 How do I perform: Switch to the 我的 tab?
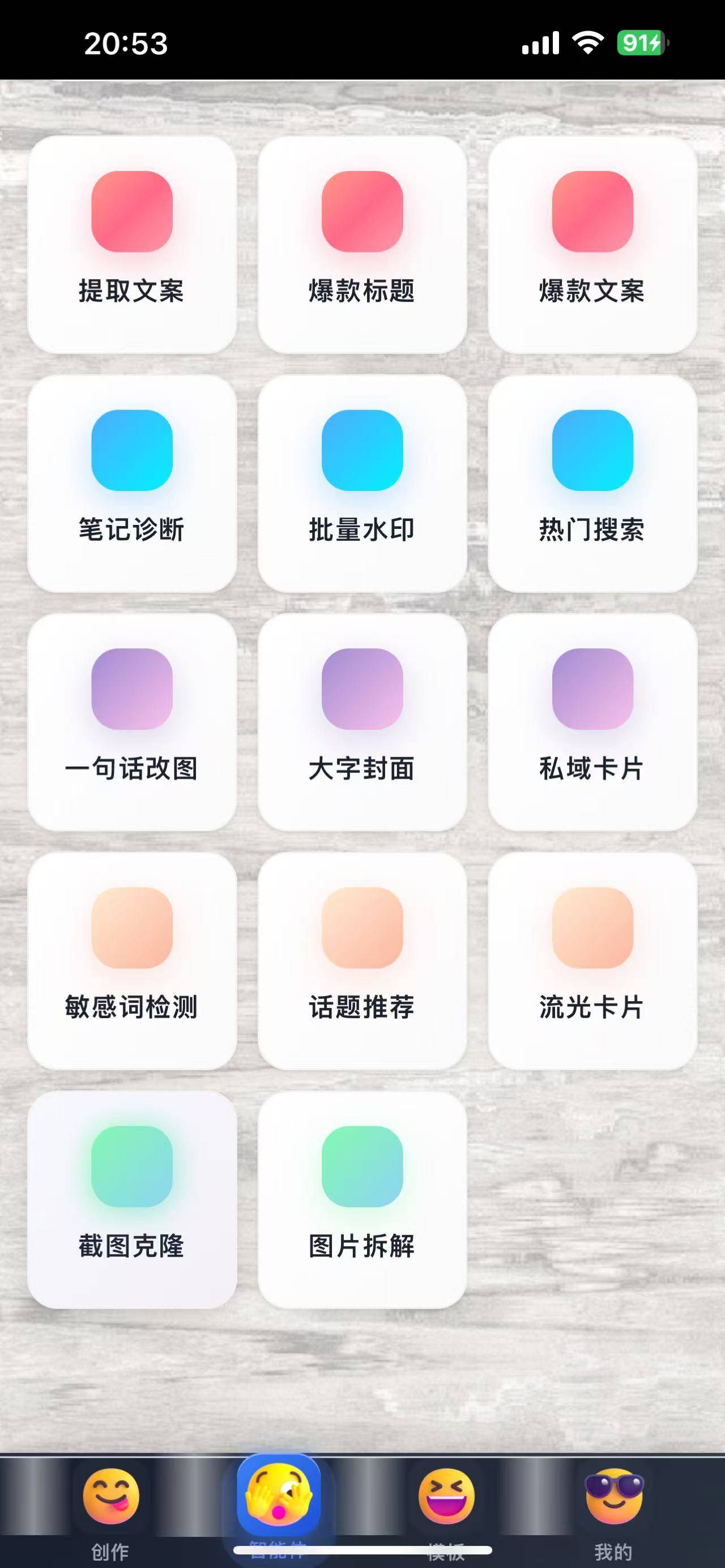tap(613, 1510)
